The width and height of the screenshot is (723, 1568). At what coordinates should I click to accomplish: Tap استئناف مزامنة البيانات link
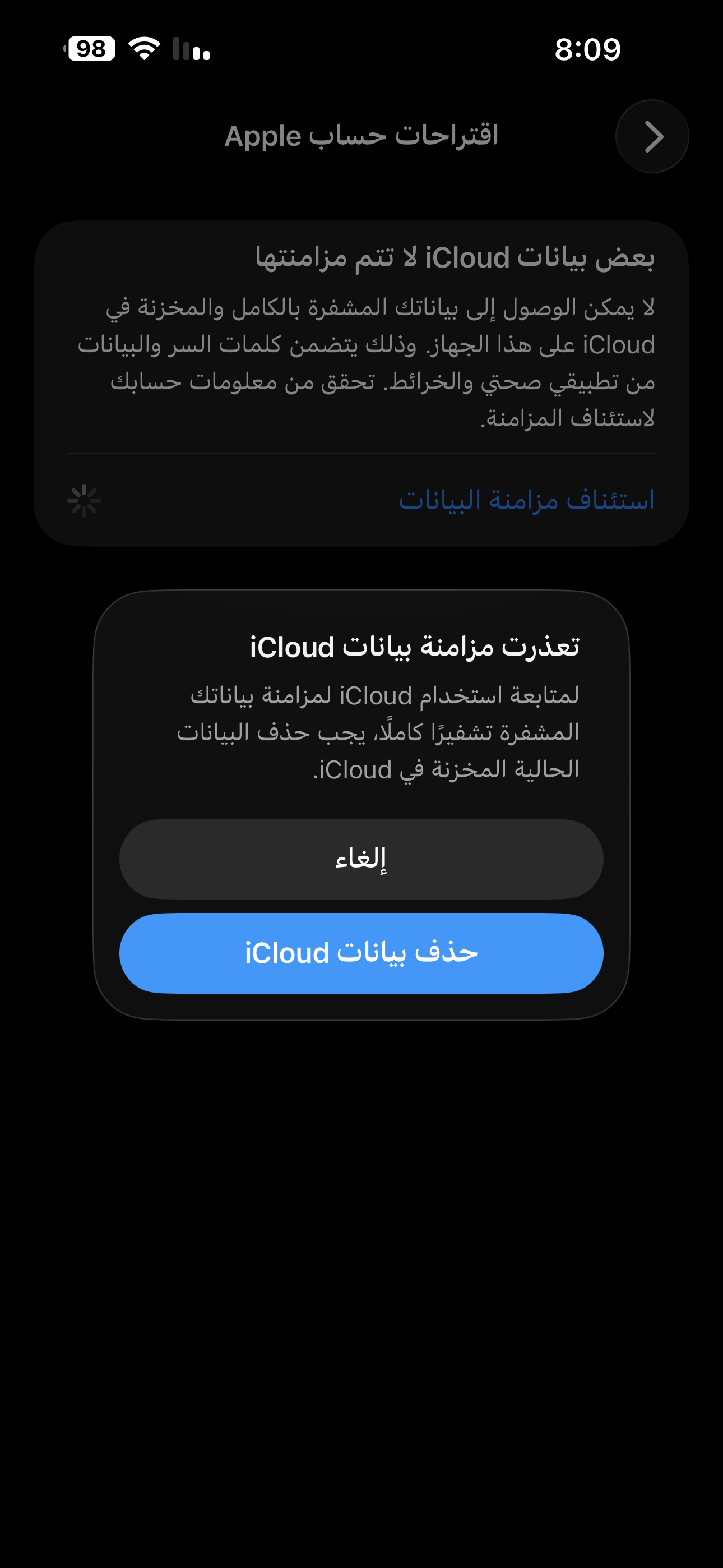click(526, 500)
